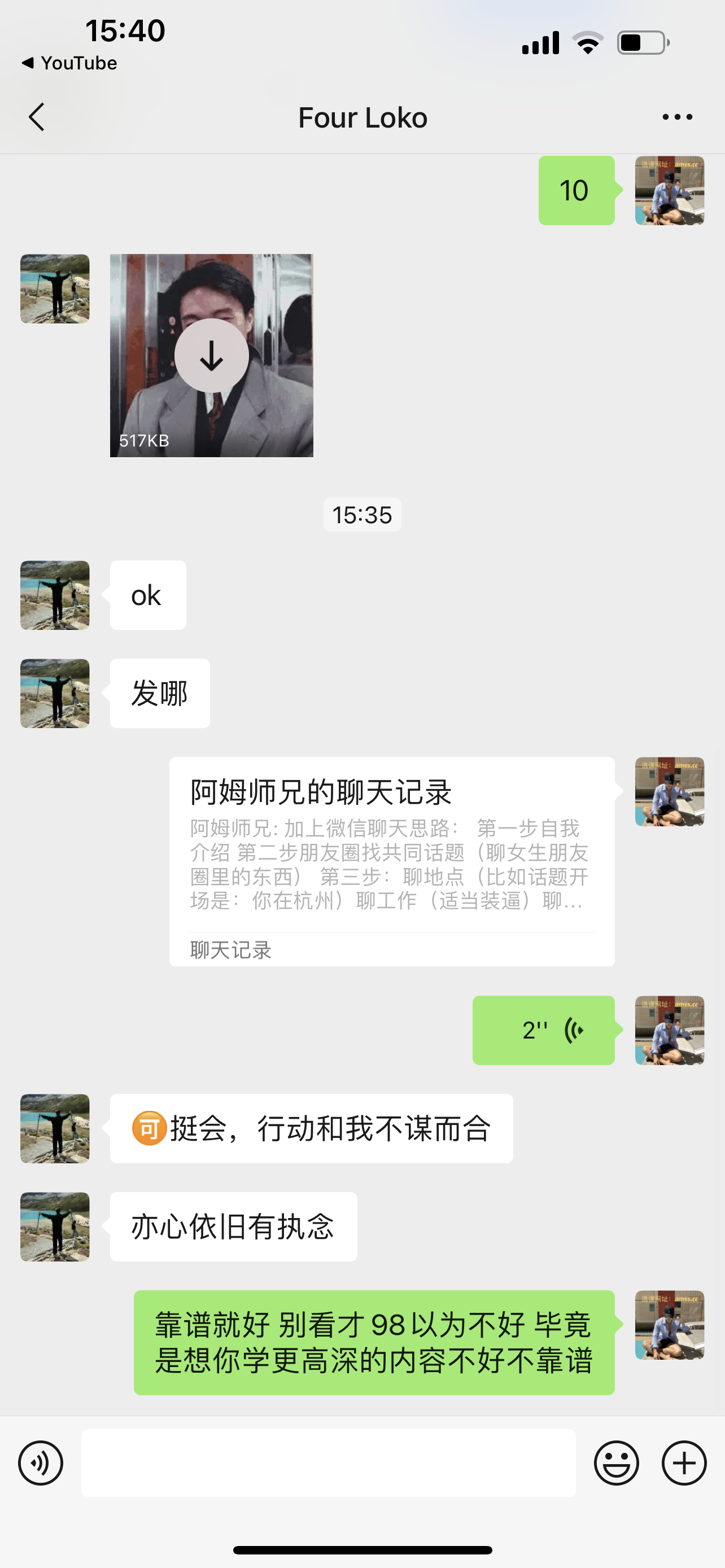
Task: View the contact's avatar beside "ok"
Action: pos(55,595)
